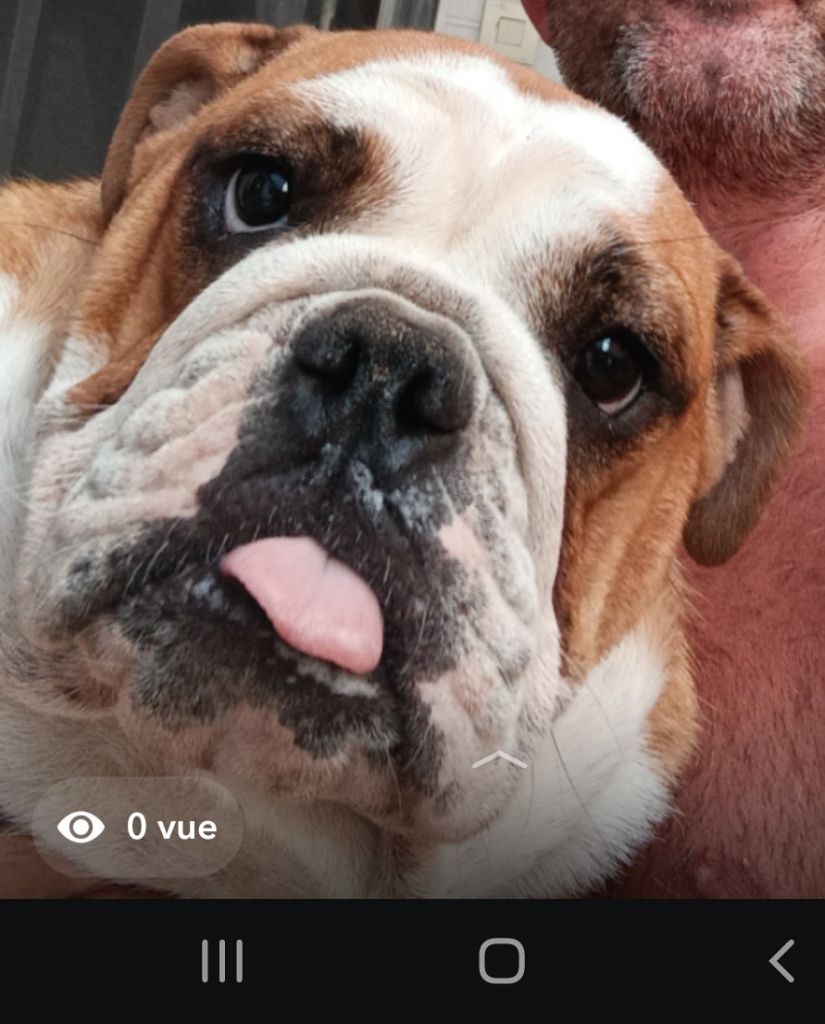The image size is (825, 1024).
Task: Expand the story details with the up chevron
Action: tap(499, 761)
